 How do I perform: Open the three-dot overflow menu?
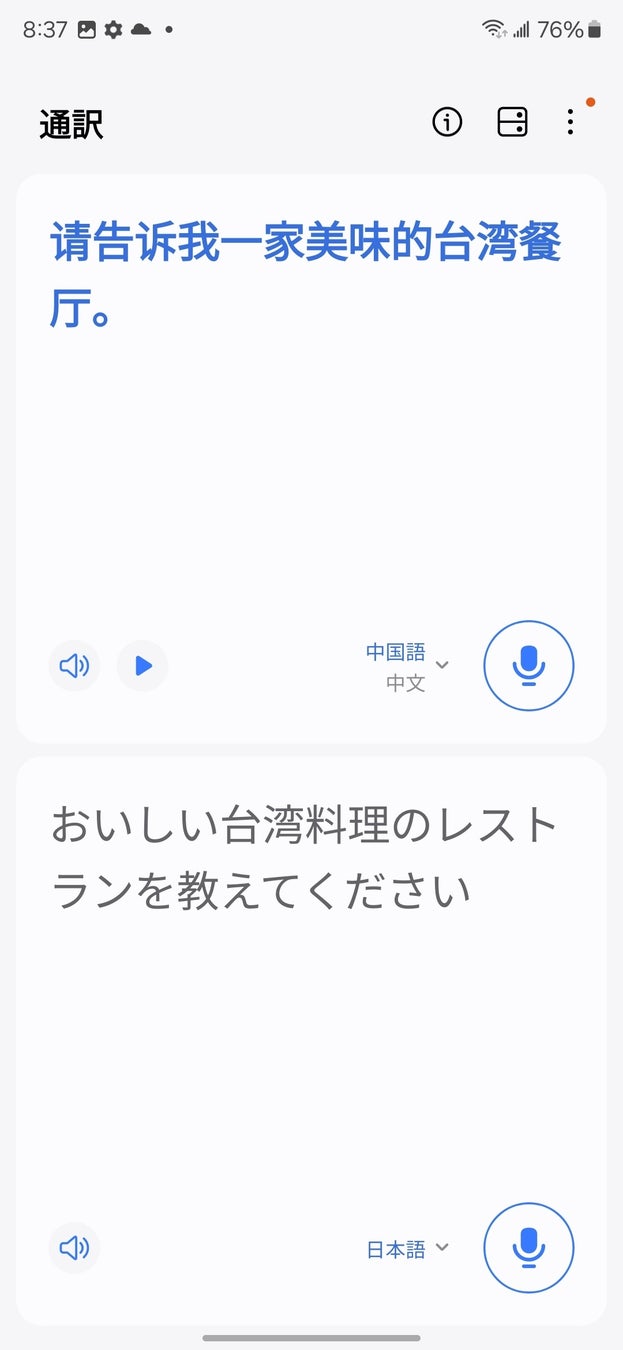(570, 122)
